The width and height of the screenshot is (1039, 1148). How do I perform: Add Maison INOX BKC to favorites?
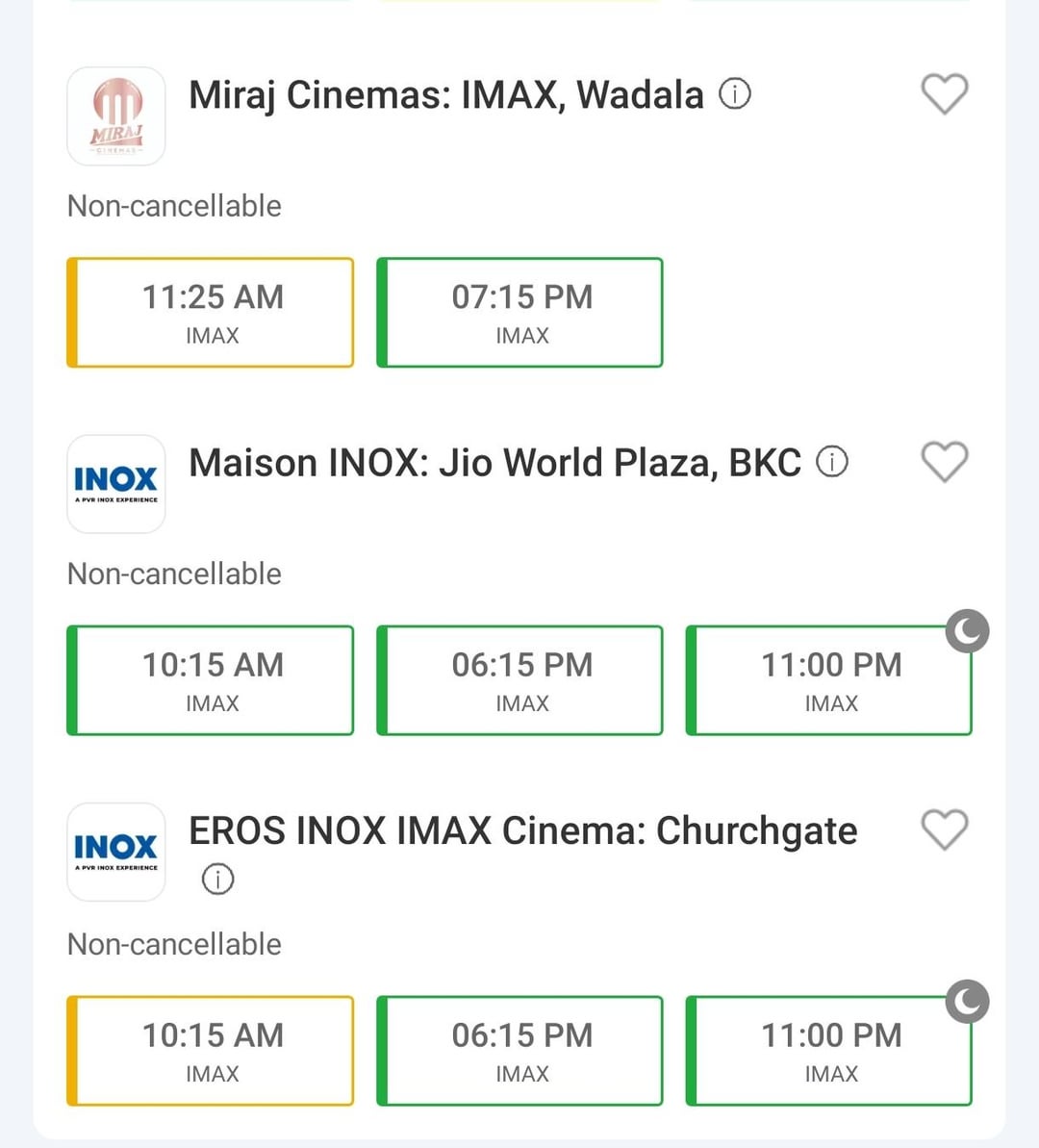pyautogui.click(x=944, y=462)
